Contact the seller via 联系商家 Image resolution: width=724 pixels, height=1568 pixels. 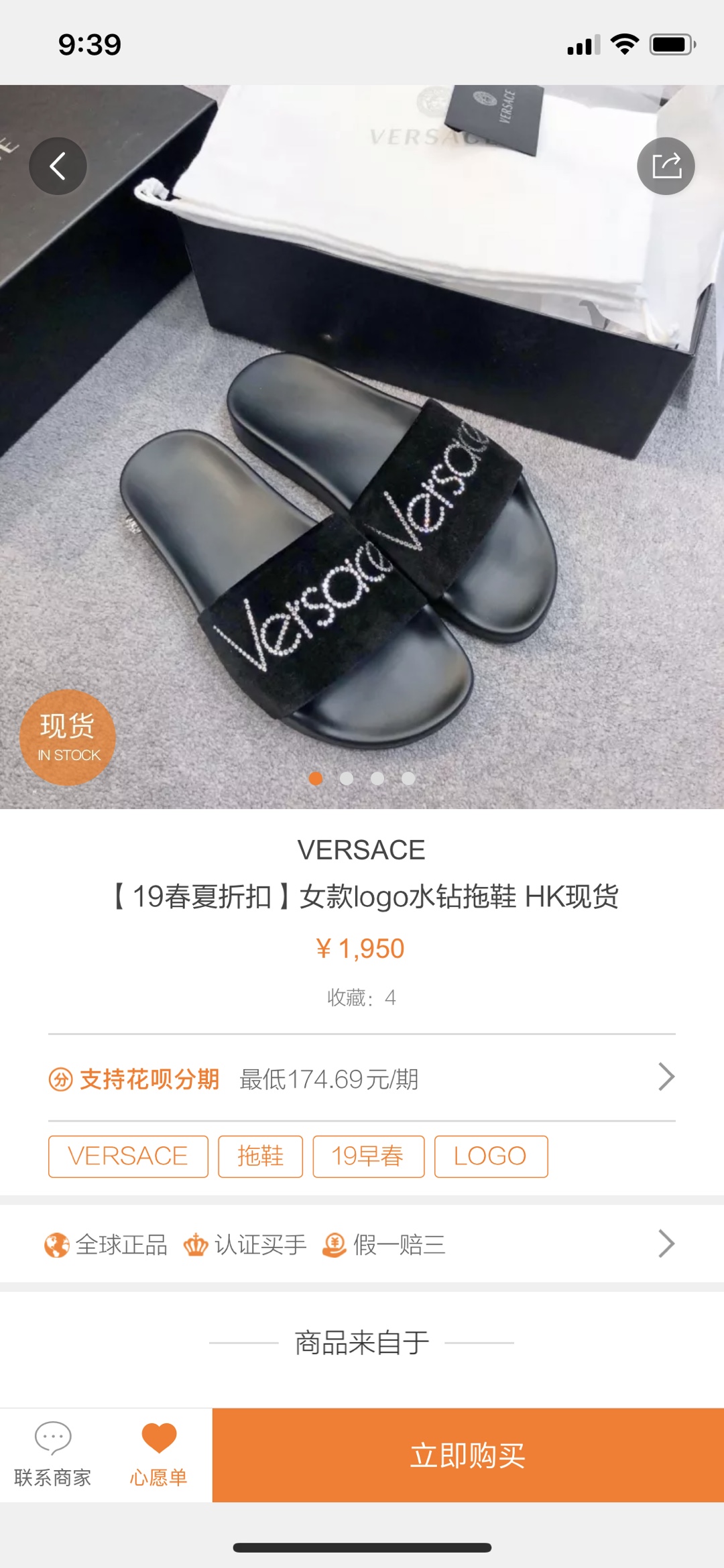click(x=53, y=1453)
